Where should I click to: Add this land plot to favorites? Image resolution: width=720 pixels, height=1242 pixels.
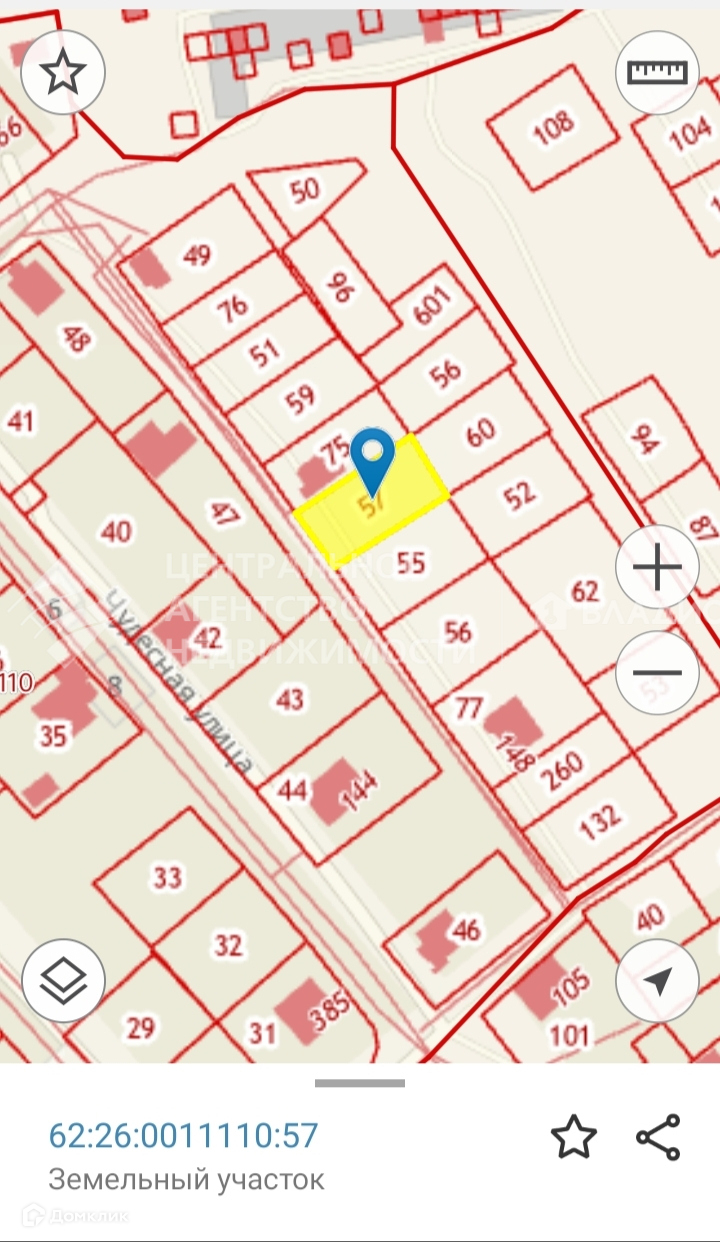[x=574, y=1138]
